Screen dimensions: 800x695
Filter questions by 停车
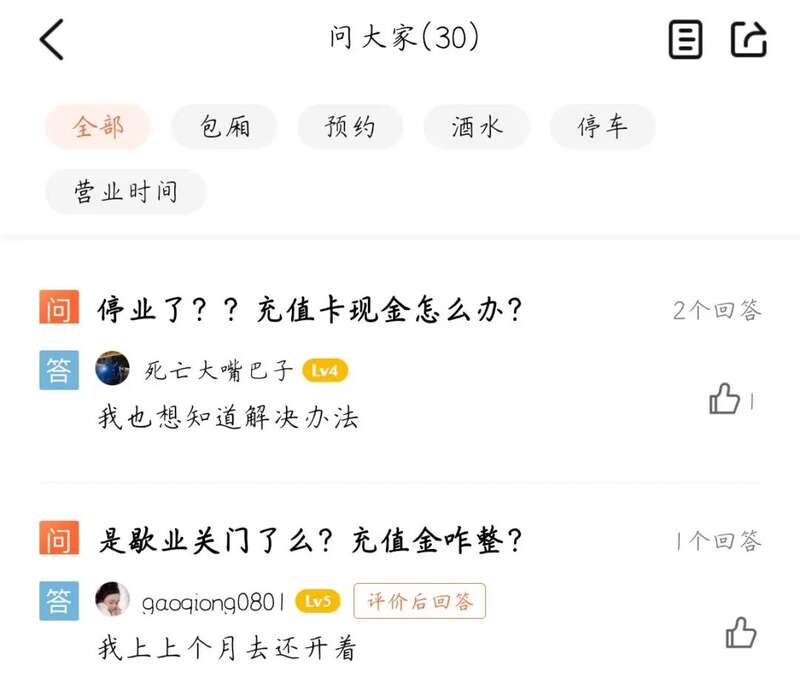tap(602, 127)
